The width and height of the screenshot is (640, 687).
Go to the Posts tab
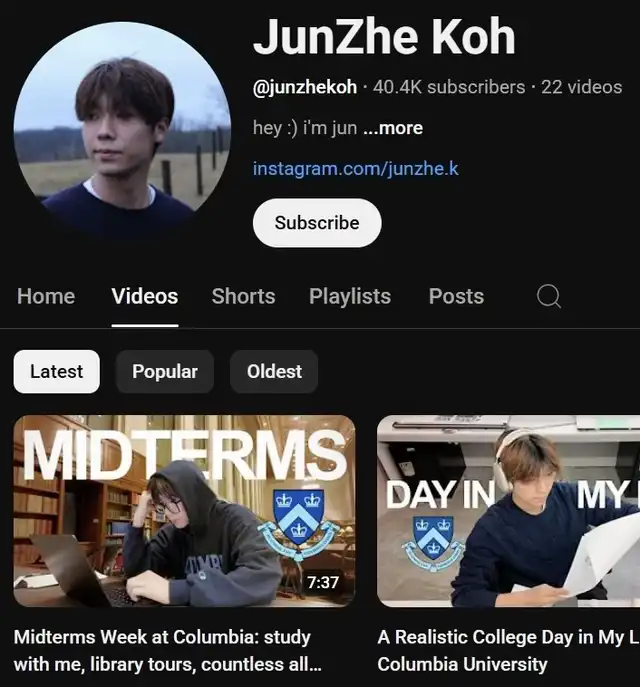456,296
